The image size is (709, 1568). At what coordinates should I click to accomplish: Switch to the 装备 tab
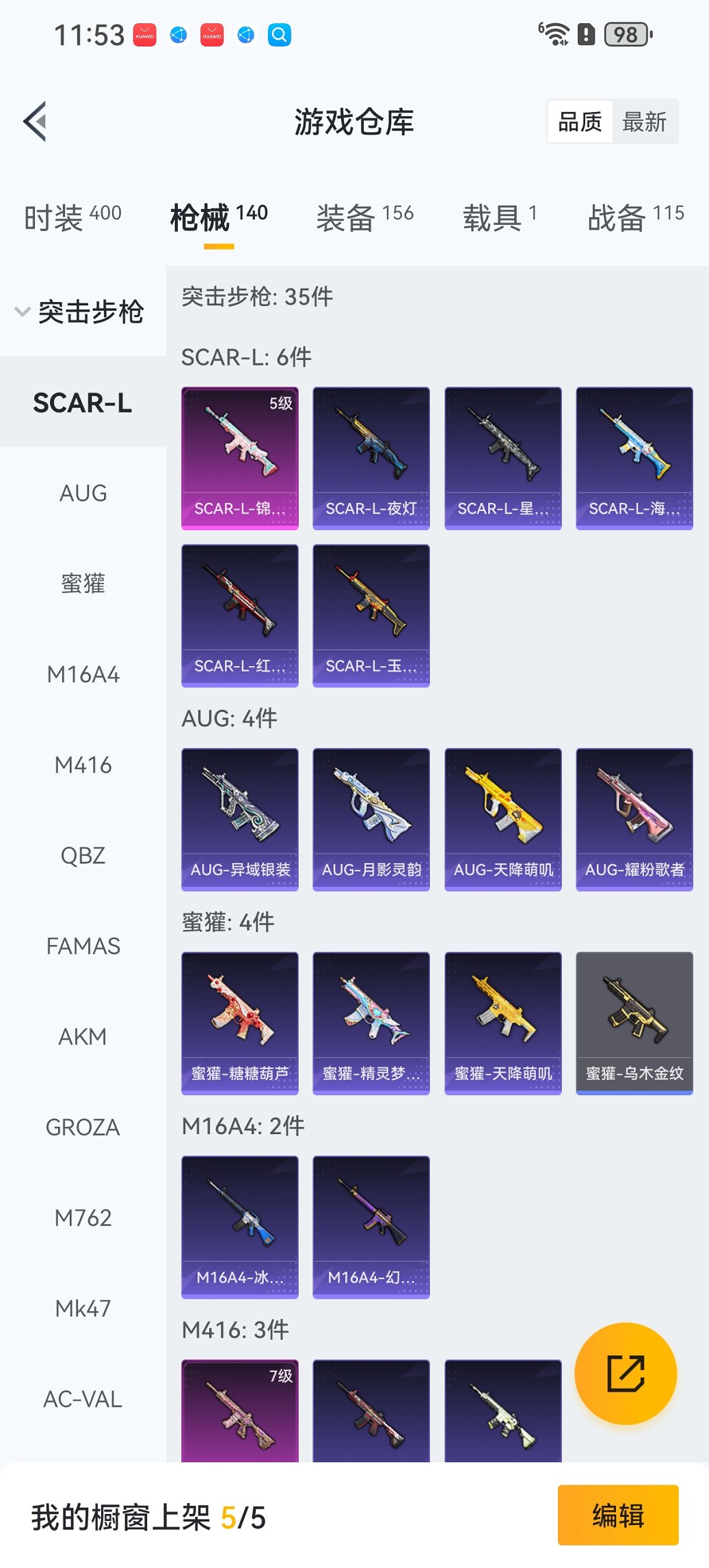364,217
